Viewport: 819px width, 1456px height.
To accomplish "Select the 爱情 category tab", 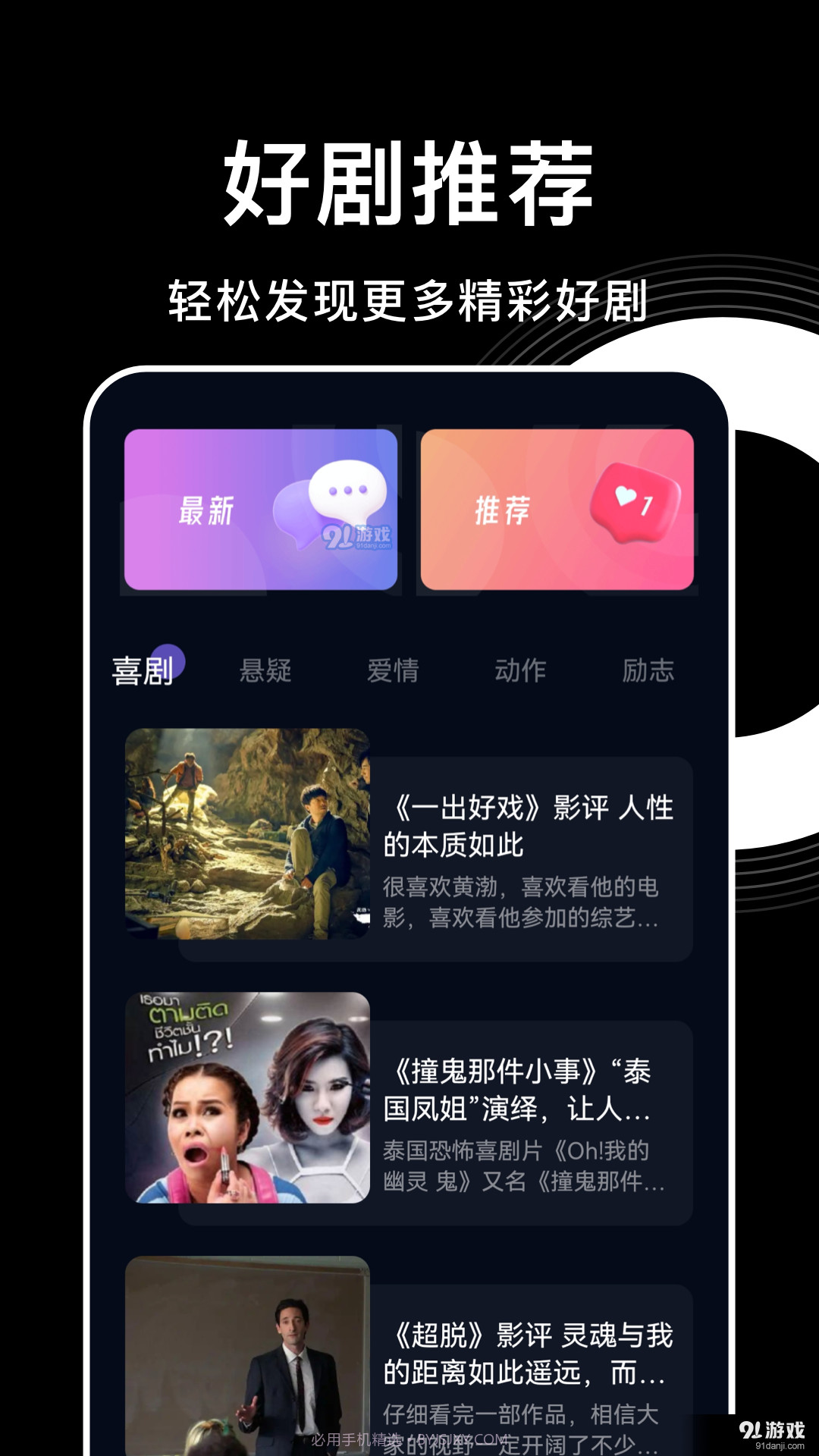I will tap(393, 670).
